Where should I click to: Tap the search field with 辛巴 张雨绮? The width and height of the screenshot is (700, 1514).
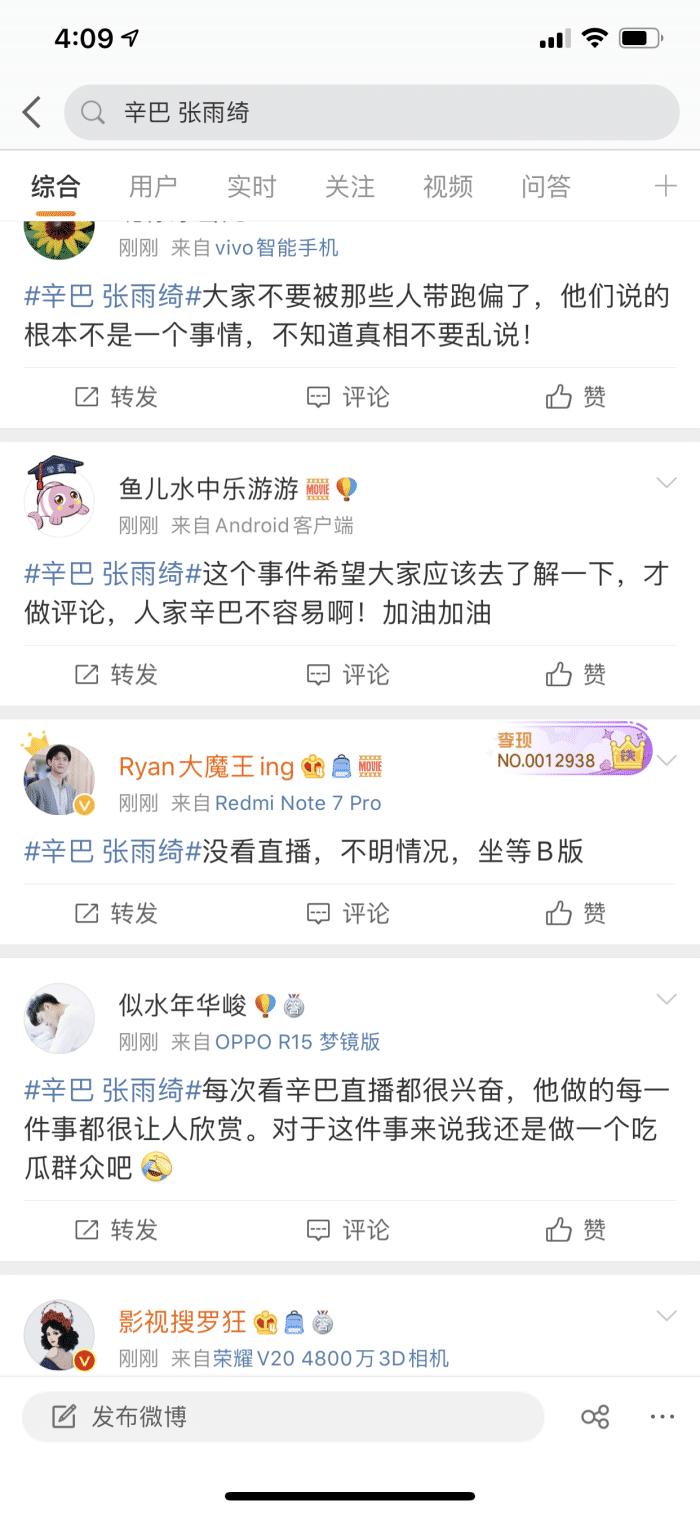tap(372, 112)
